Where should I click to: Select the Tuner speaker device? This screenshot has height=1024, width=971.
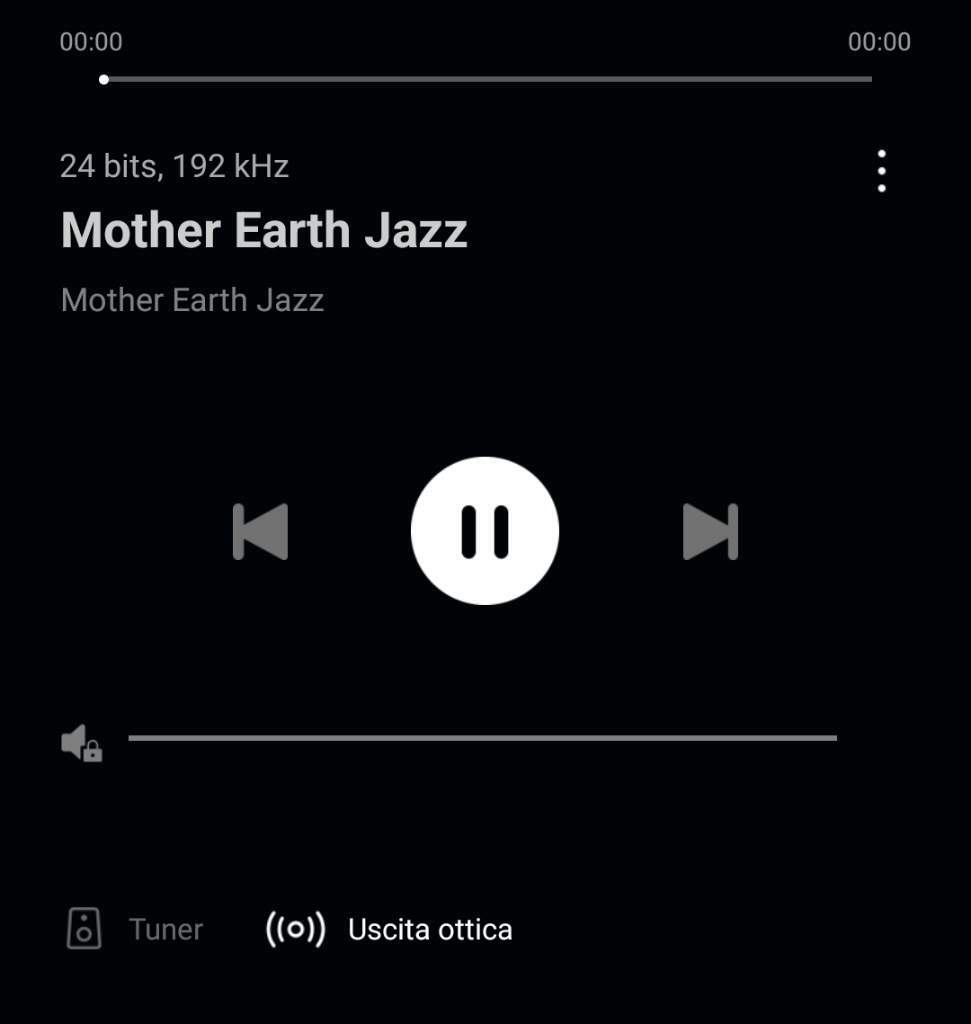[135, 929]
